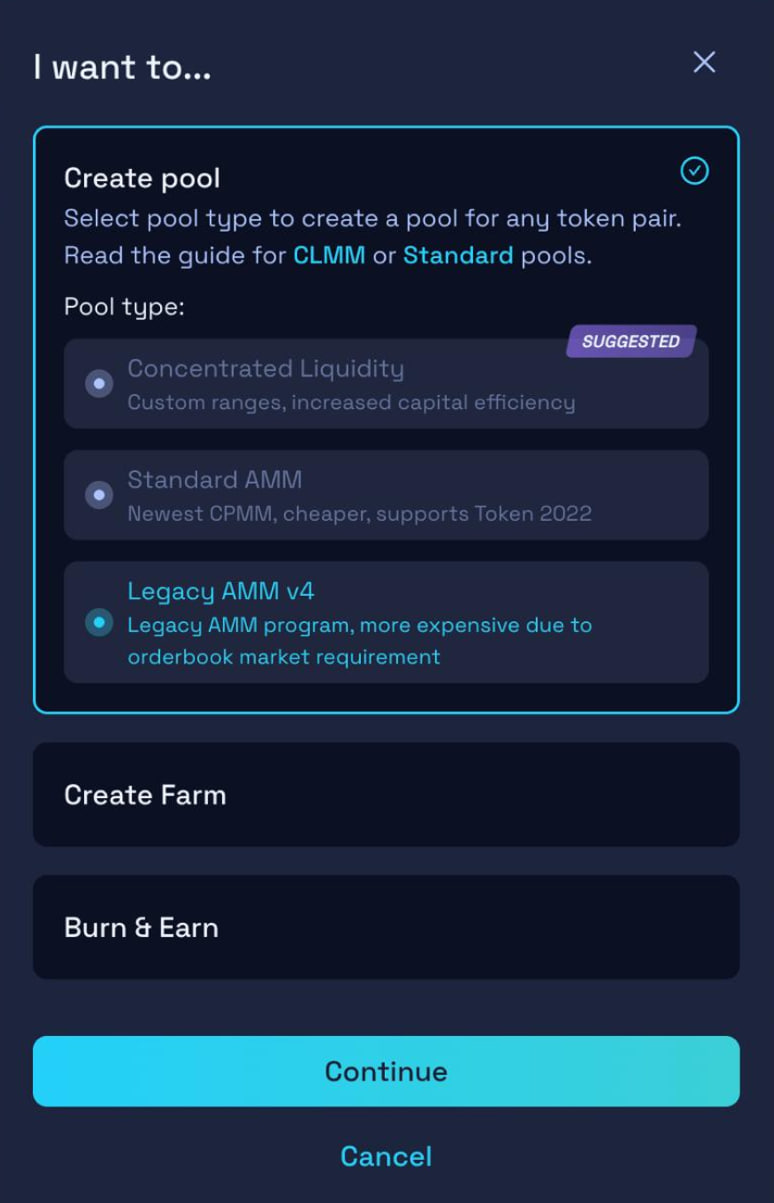
Task: Cancel and dismiss this dialog
Action: click(x=386, y=1156)
